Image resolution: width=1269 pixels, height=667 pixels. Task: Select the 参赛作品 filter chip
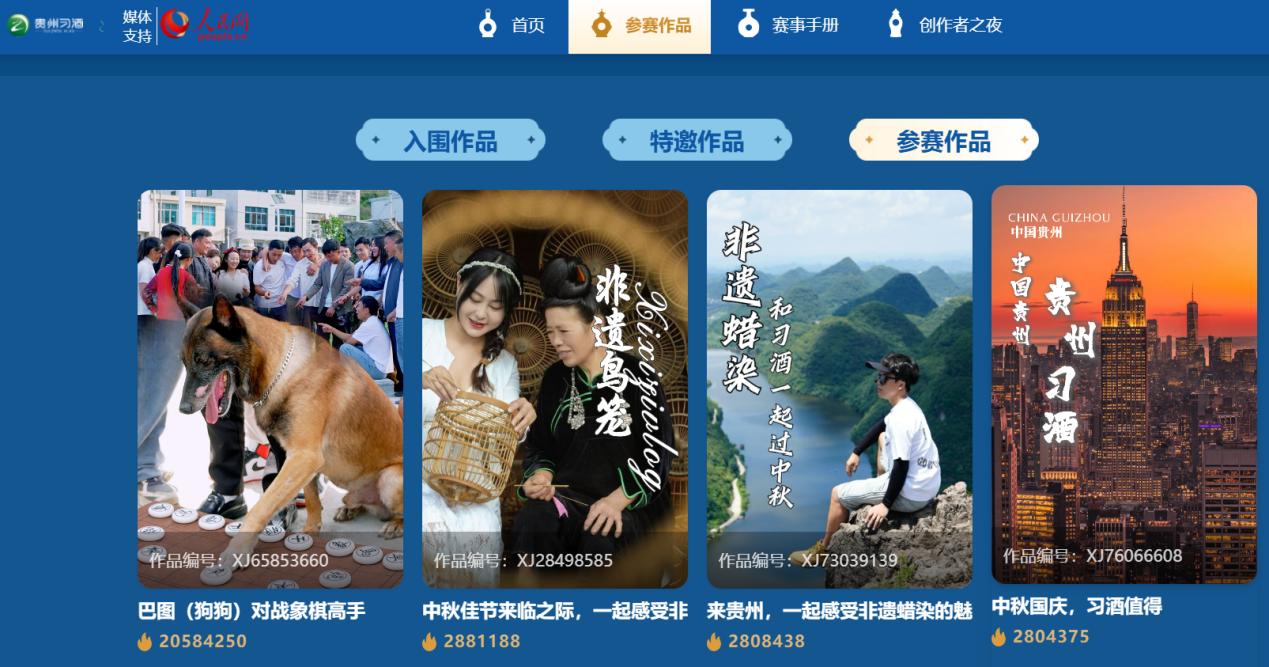point(943,141)
